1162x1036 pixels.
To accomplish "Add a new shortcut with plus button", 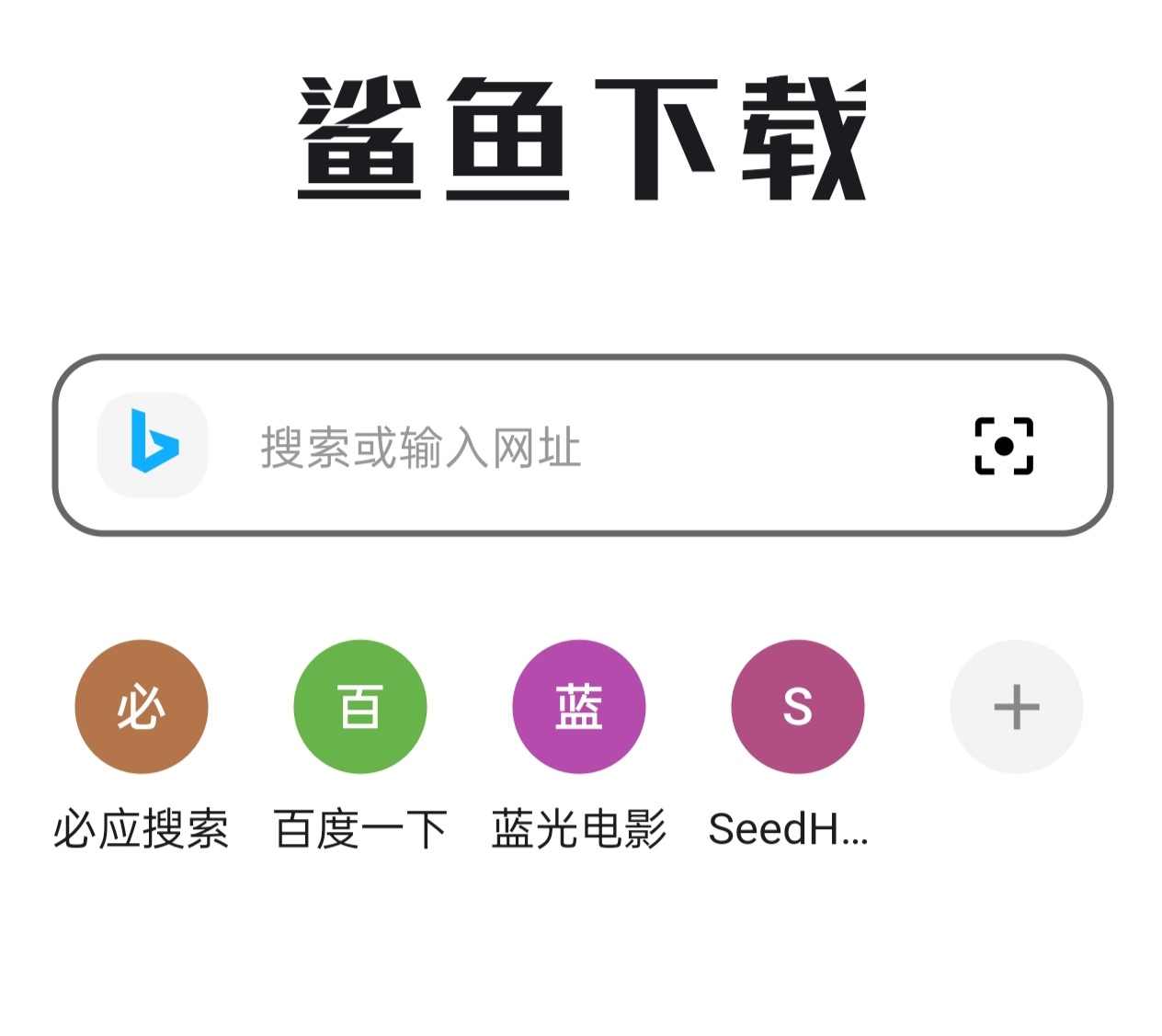I will coord(1017,707).
